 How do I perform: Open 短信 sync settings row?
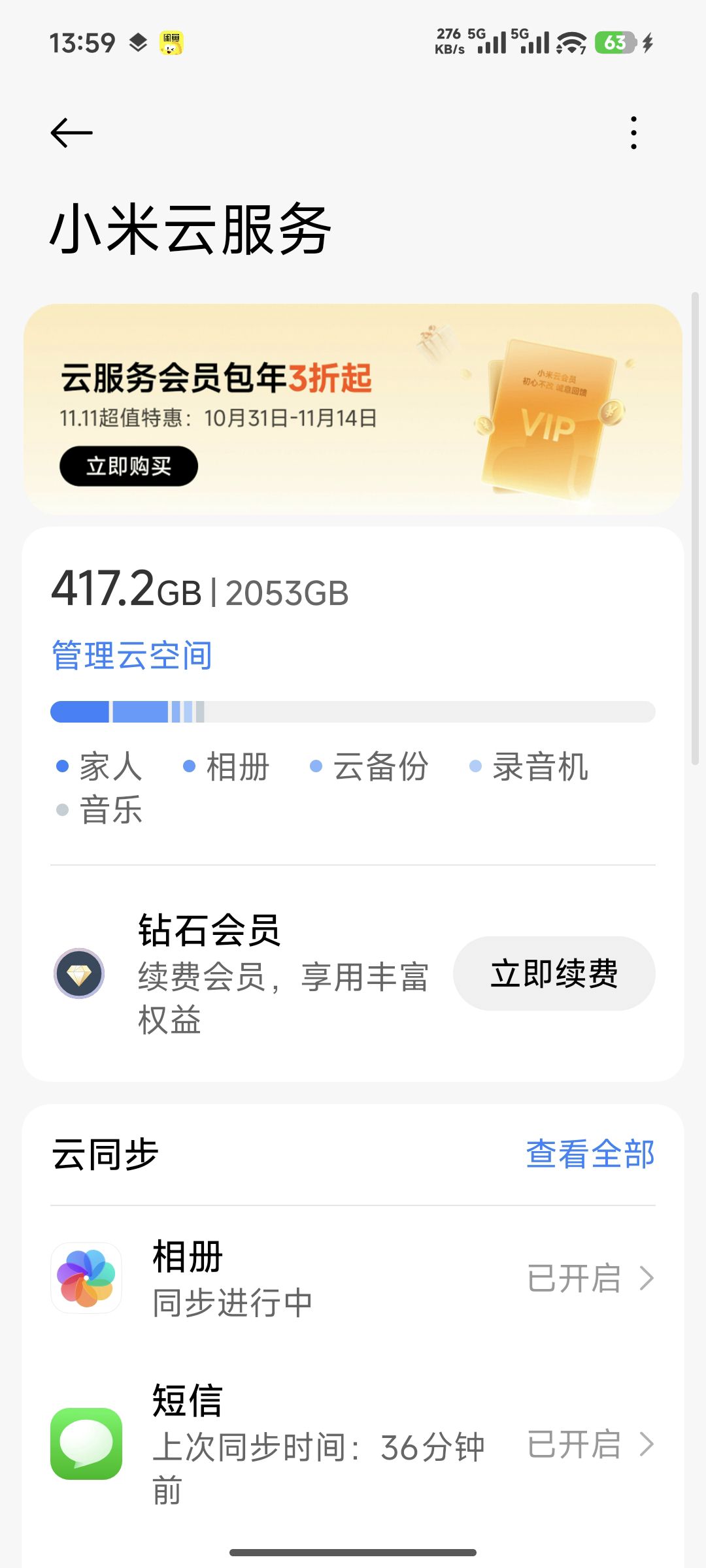click(x=353, y=1444)
